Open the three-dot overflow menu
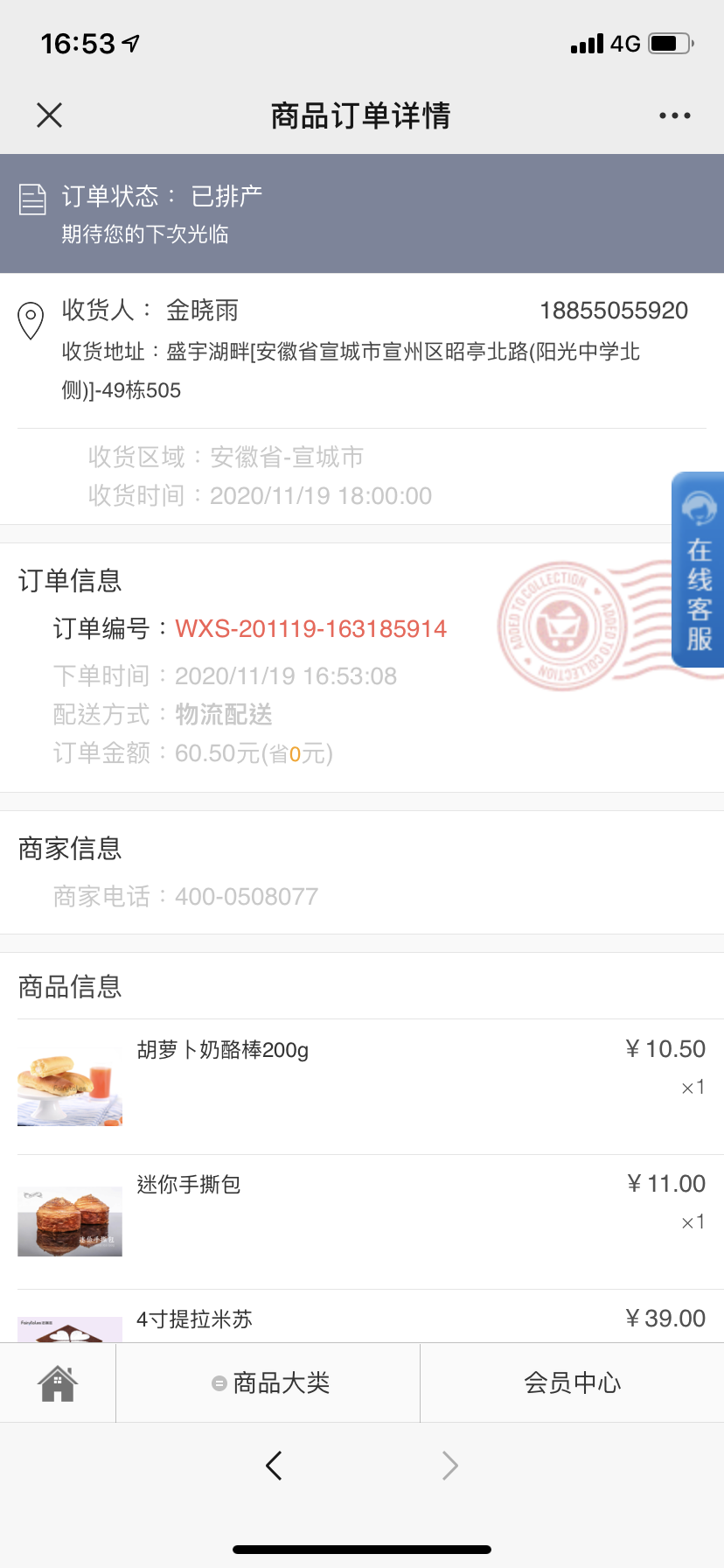This screenshot has height=1568, width=724. click(674, 115)
